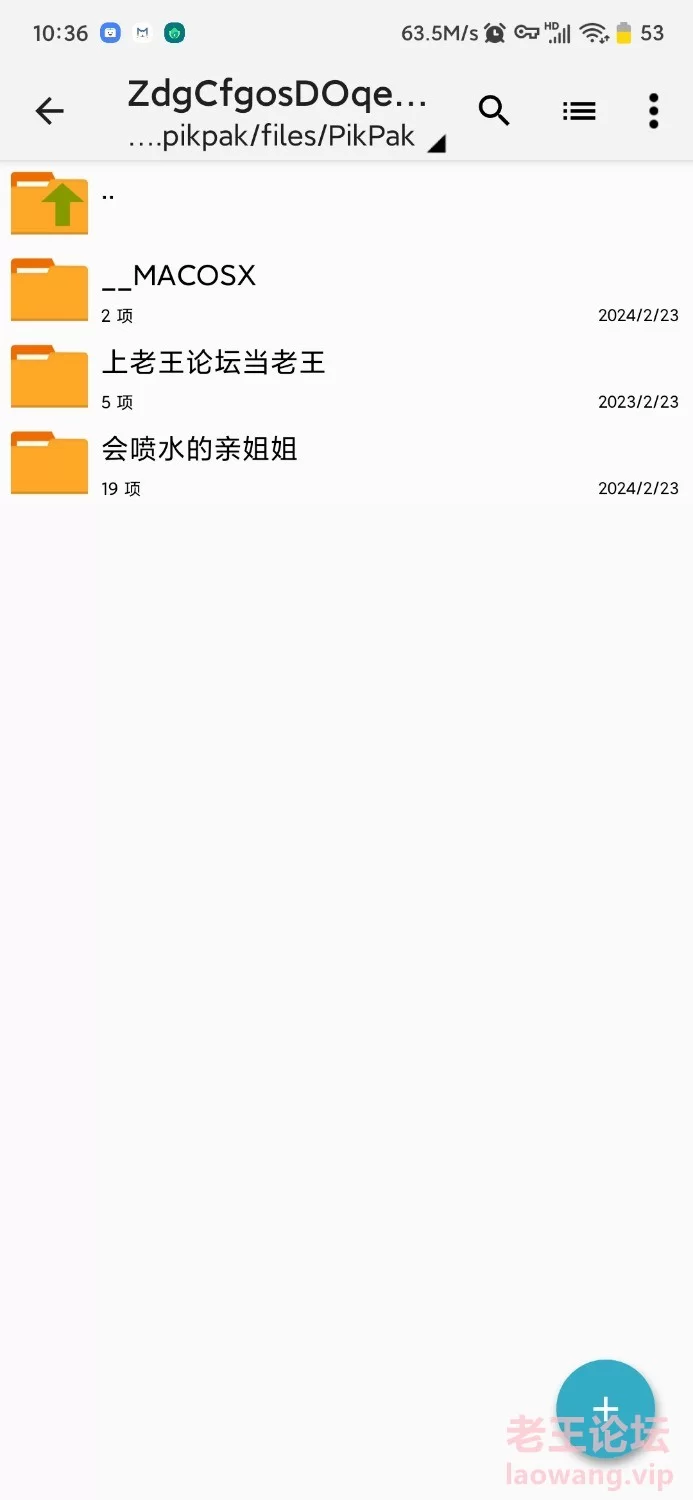Image resolution: width=693 pixels, height=1500 pixels.
Task: Go up to the parent folder
Action: 346,203
